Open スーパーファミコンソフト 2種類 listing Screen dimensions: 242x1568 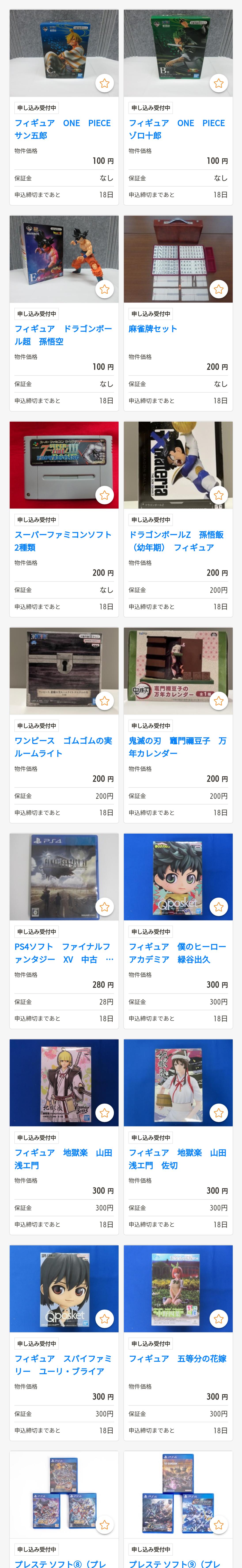[x=63, y=541]
